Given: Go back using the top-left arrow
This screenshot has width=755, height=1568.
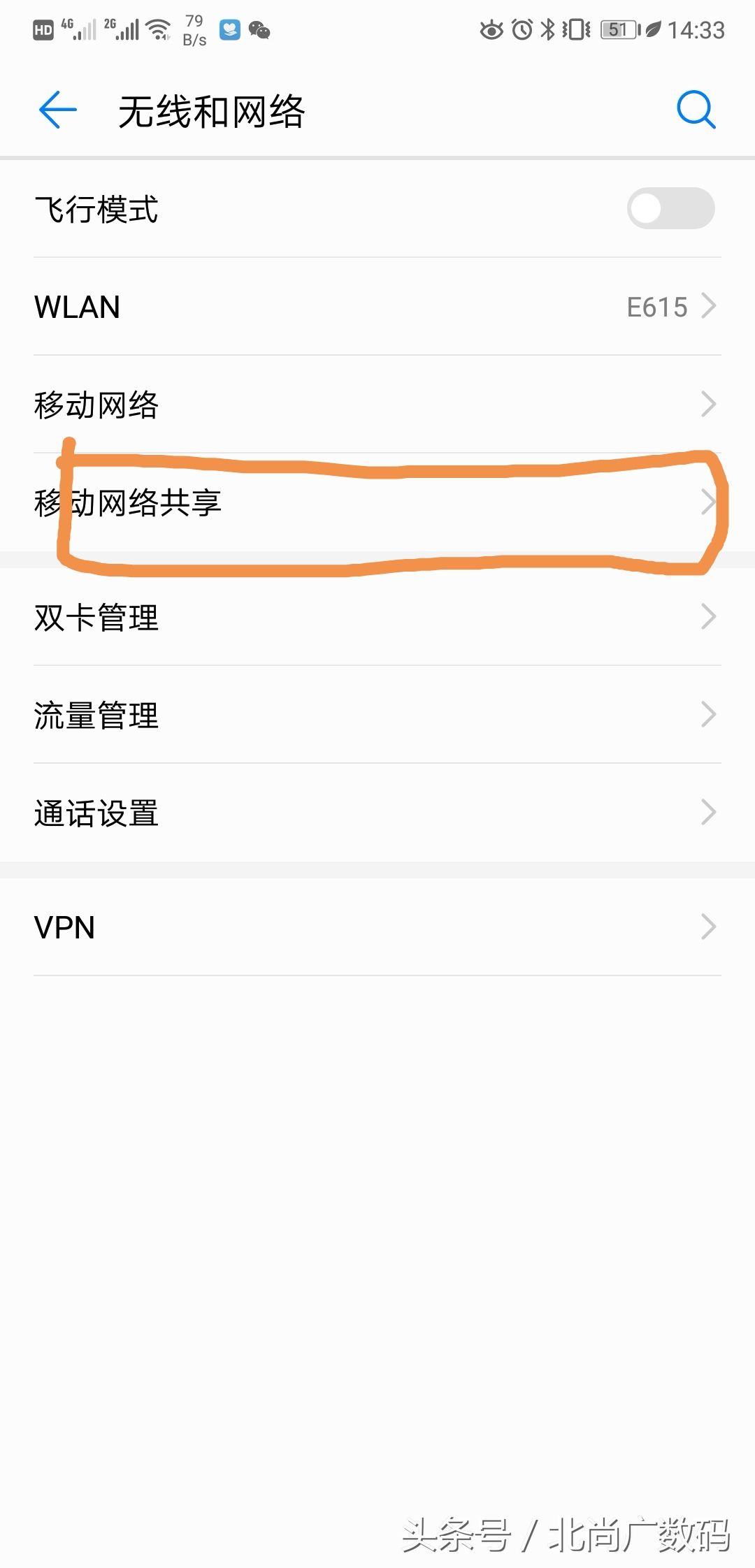Looking at the screenshot, I should (57, 110).
